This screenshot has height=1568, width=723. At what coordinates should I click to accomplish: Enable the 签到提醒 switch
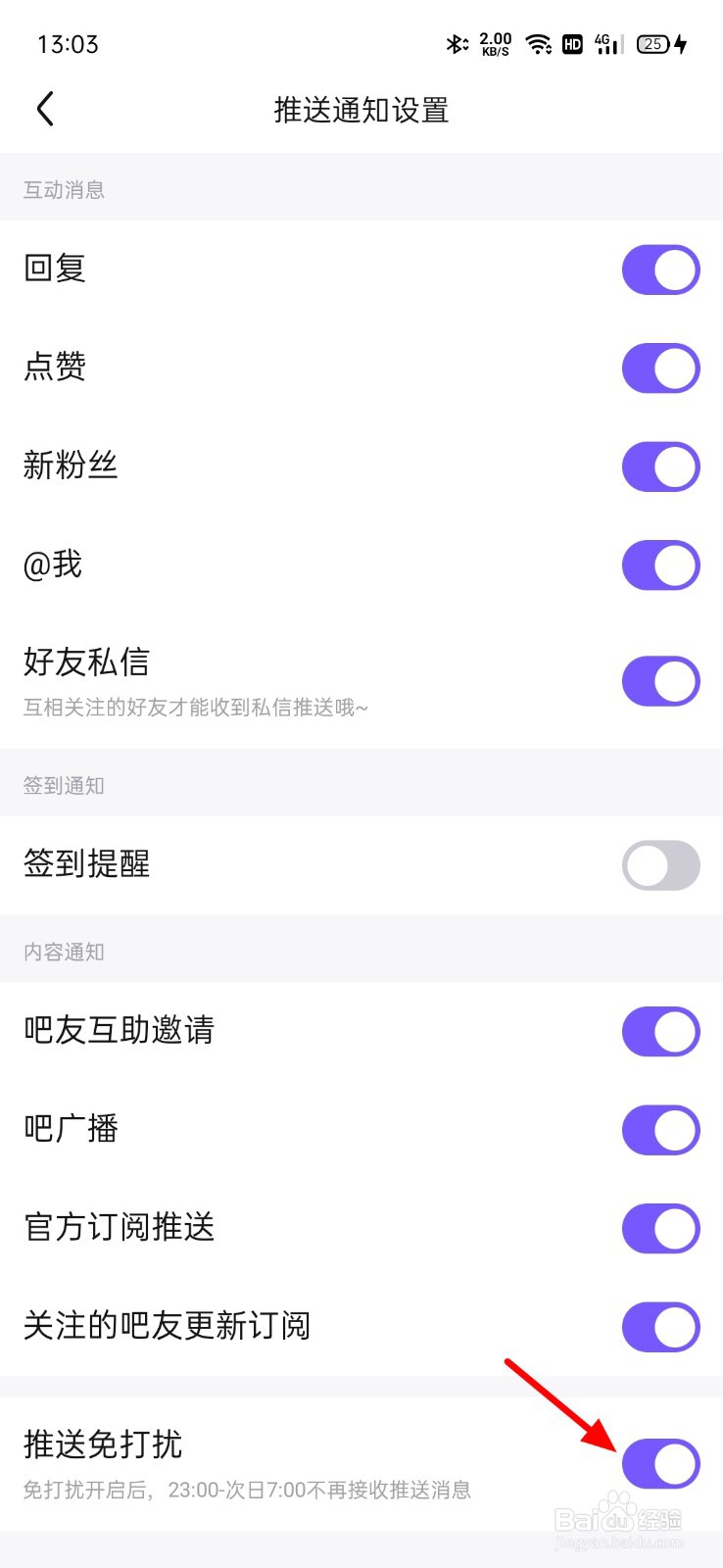tap(661, 865)
